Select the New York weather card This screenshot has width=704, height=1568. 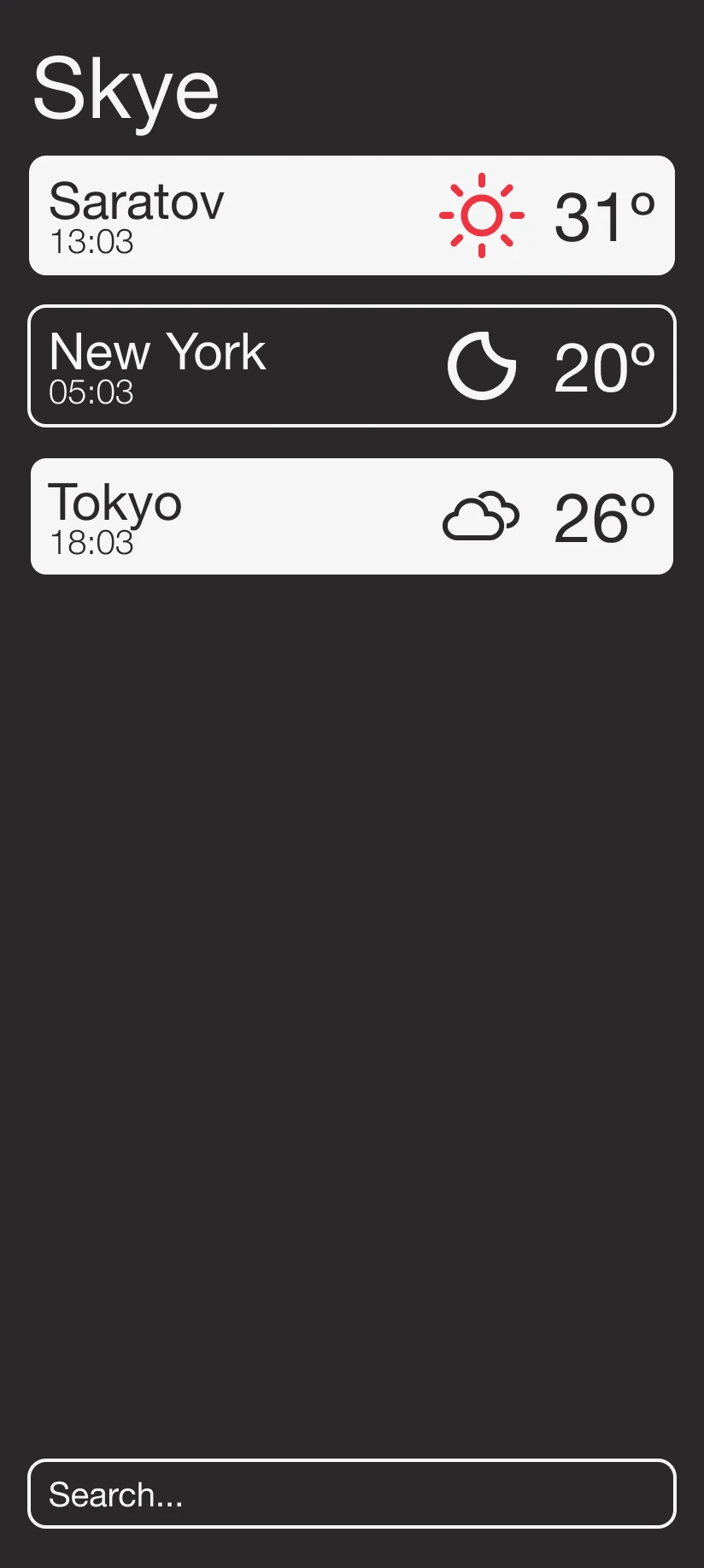[x=352, y=366]
